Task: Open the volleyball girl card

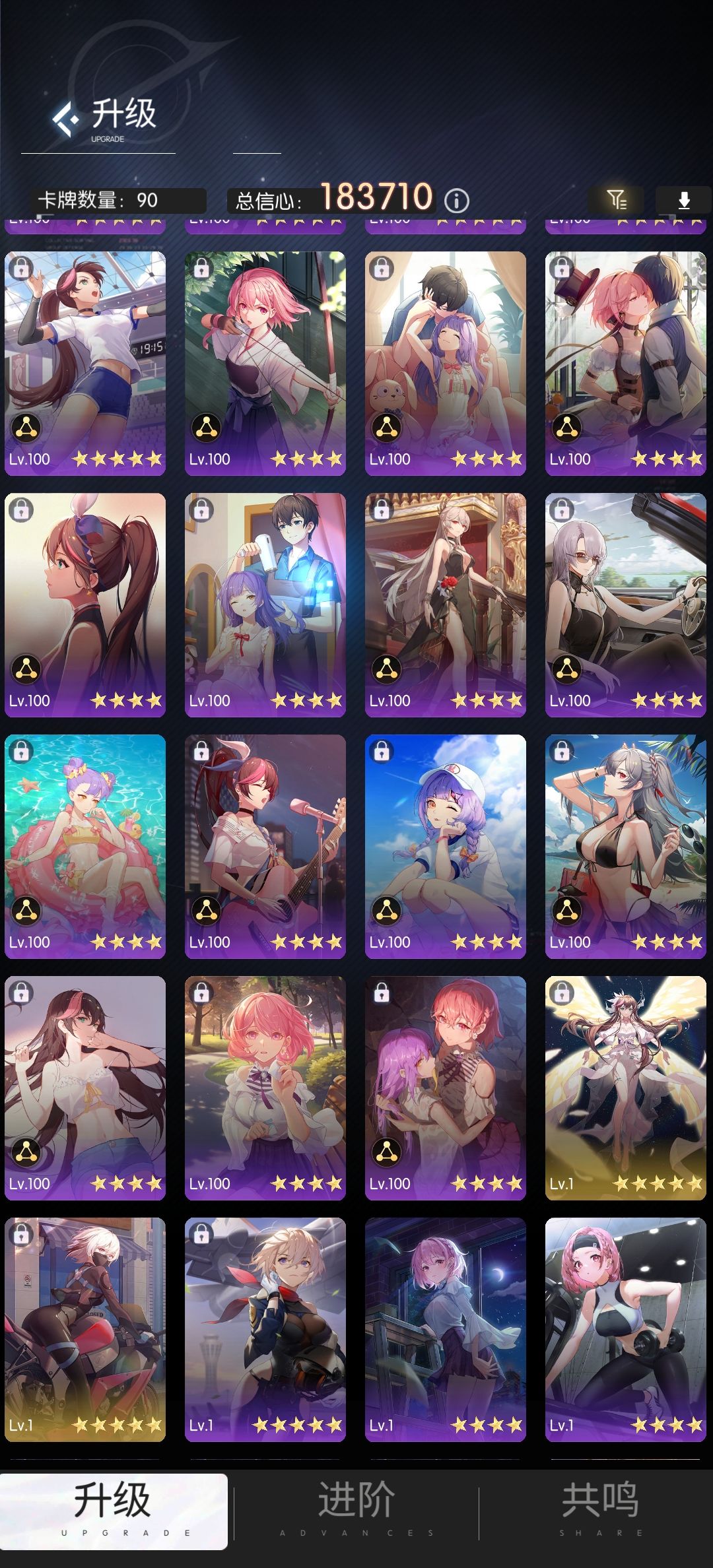Action: pos(85,363)
